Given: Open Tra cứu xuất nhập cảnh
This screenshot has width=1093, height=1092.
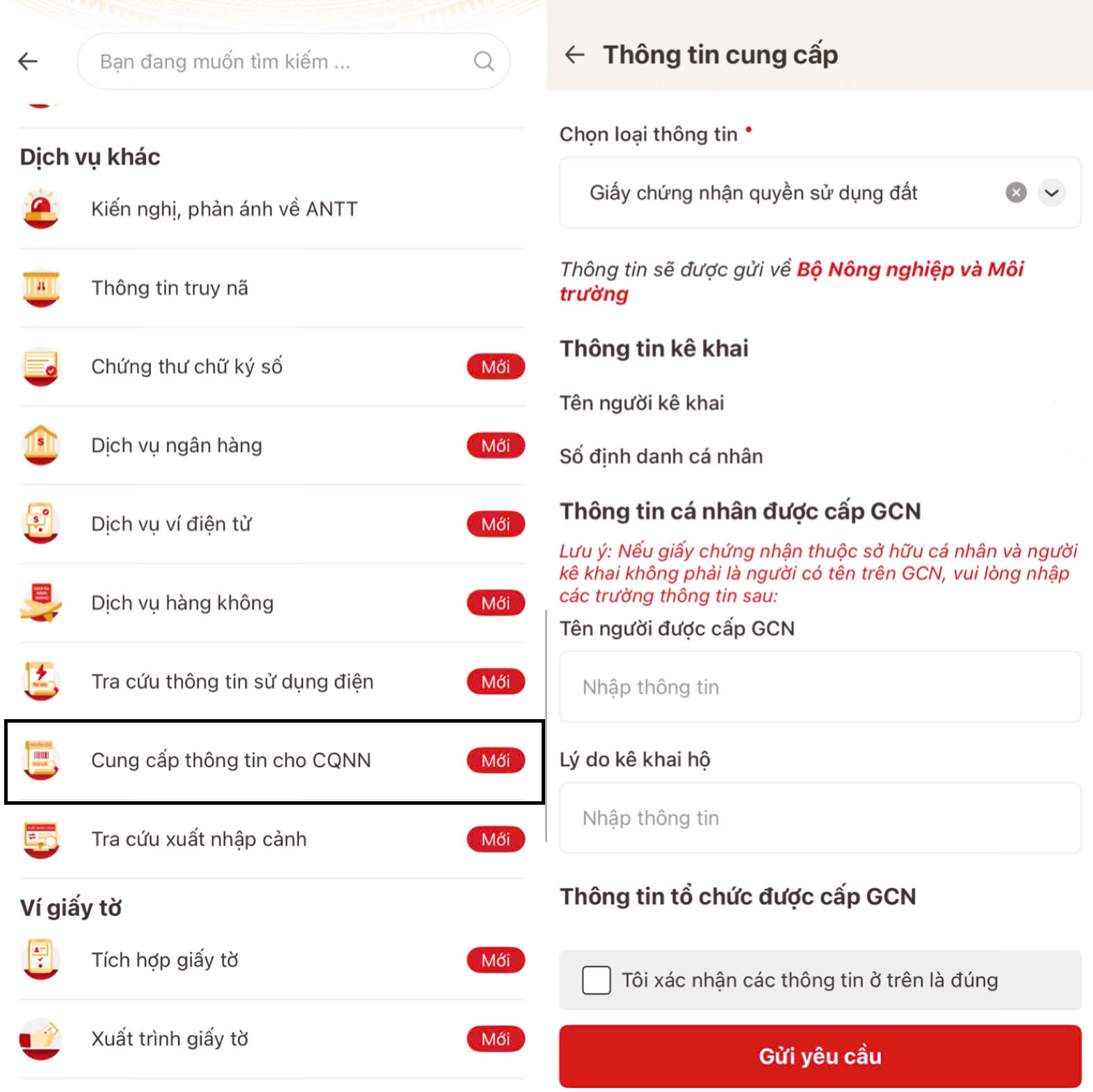Looking at the screenshot, I should pos(199,839).
